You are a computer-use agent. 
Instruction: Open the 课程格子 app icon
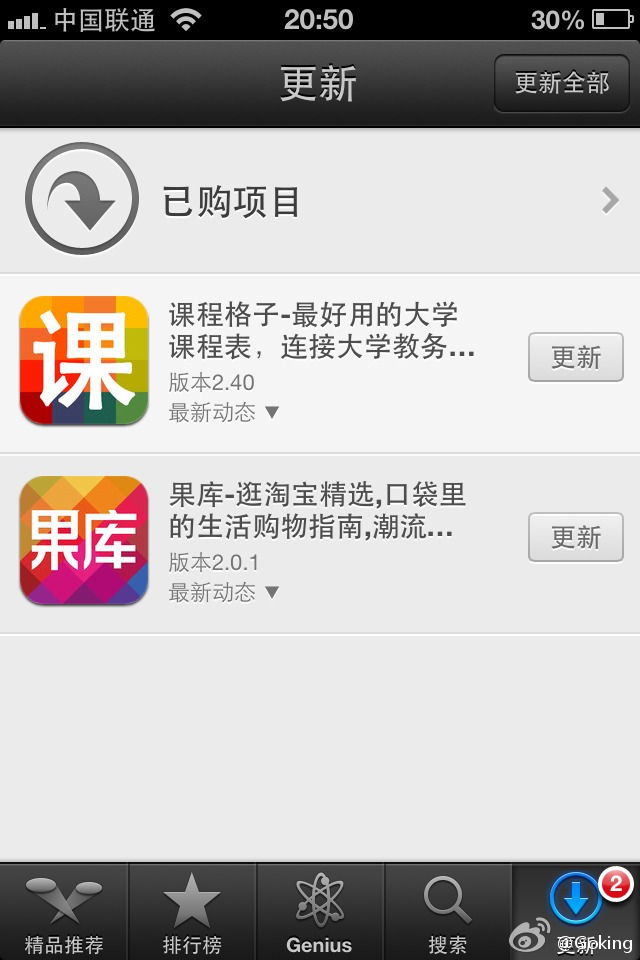84,361
